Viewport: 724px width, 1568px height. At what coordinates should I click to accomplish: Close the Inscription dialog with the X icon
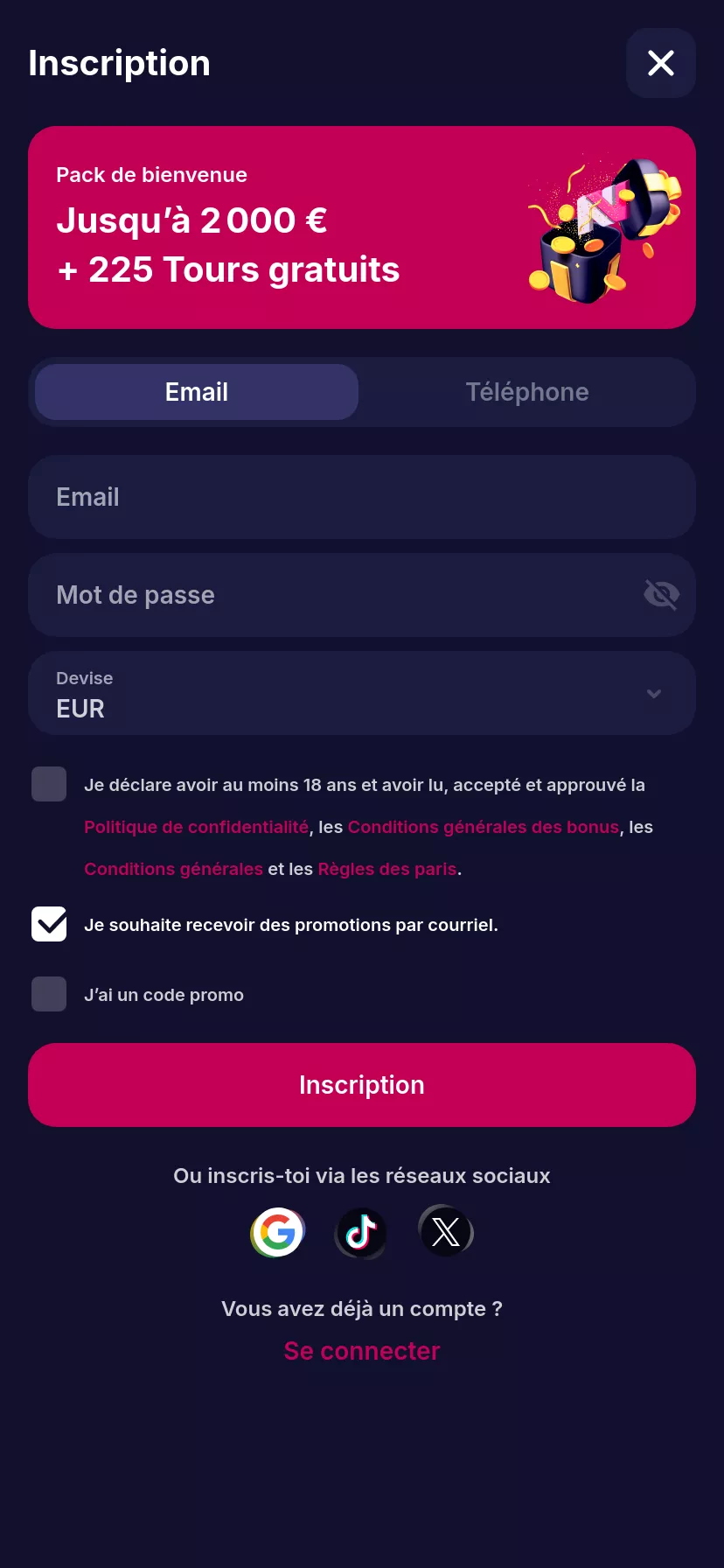tap(660, 62)
